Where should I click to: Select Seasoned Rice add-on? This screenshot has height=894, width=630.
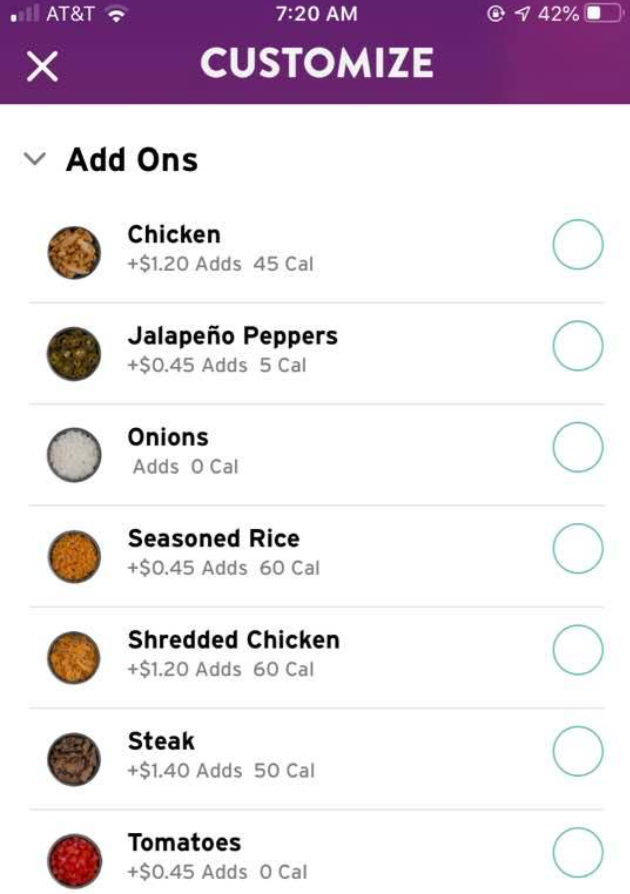click(x=577, y=550)
